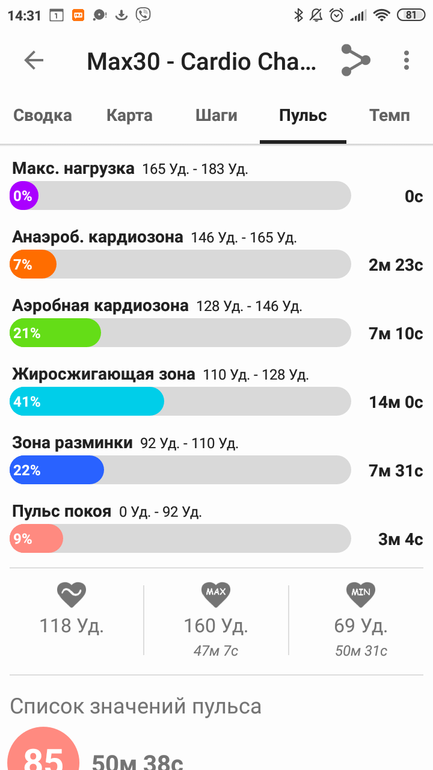Tap the Пульс tab
Screen dimensions: 433x770
coord(303,116)
